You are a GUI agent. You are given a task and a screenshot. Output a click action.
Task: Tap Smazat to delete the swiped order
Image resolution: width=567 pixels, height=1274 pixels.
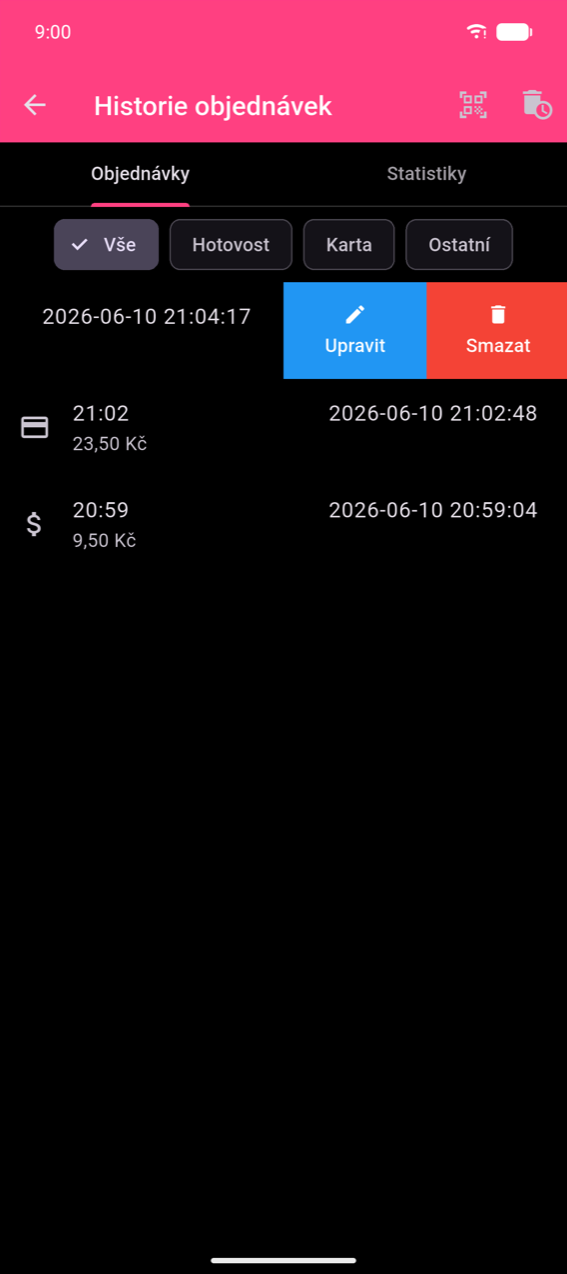tap(497, 331)
